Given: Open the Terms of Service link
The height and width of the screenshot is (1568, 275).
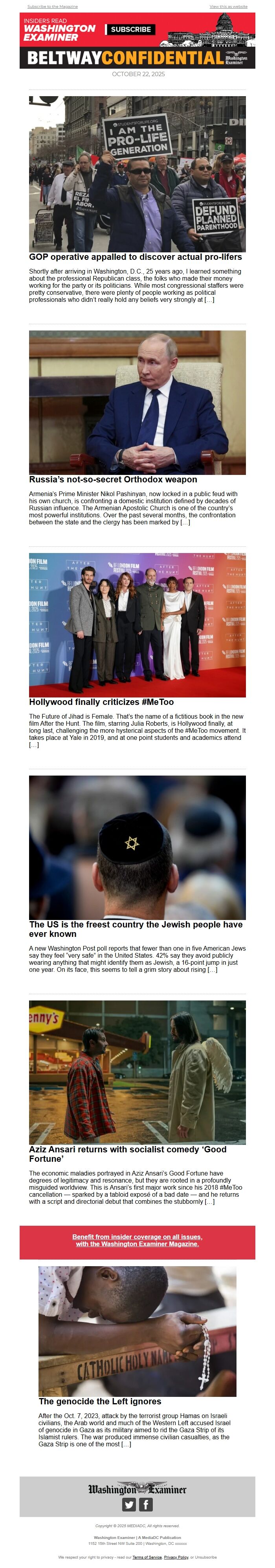Looking at the screenshot, I should pyautogui.click(x=147, y=1557).
